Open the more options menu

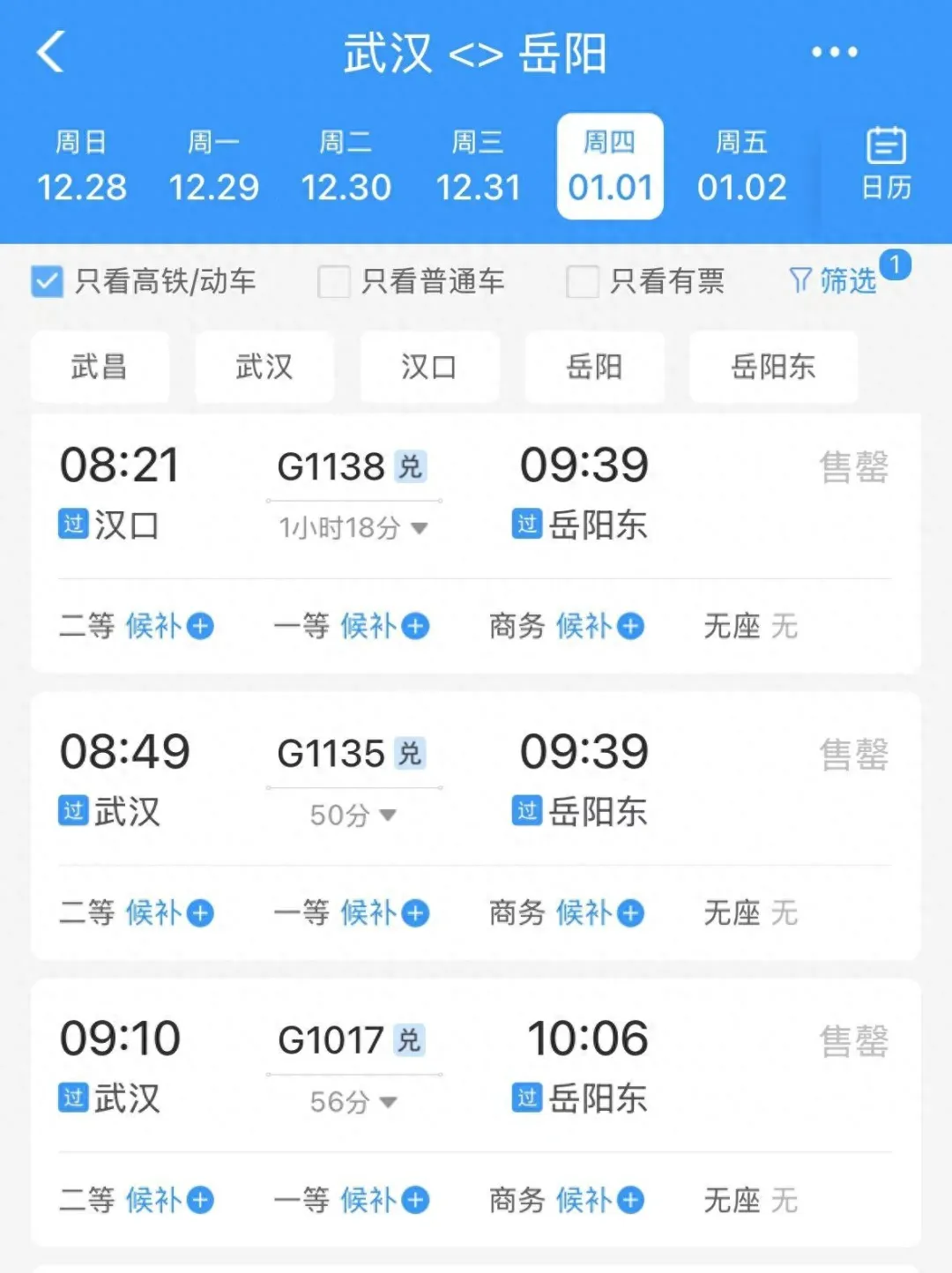click(x=833, y=50)
